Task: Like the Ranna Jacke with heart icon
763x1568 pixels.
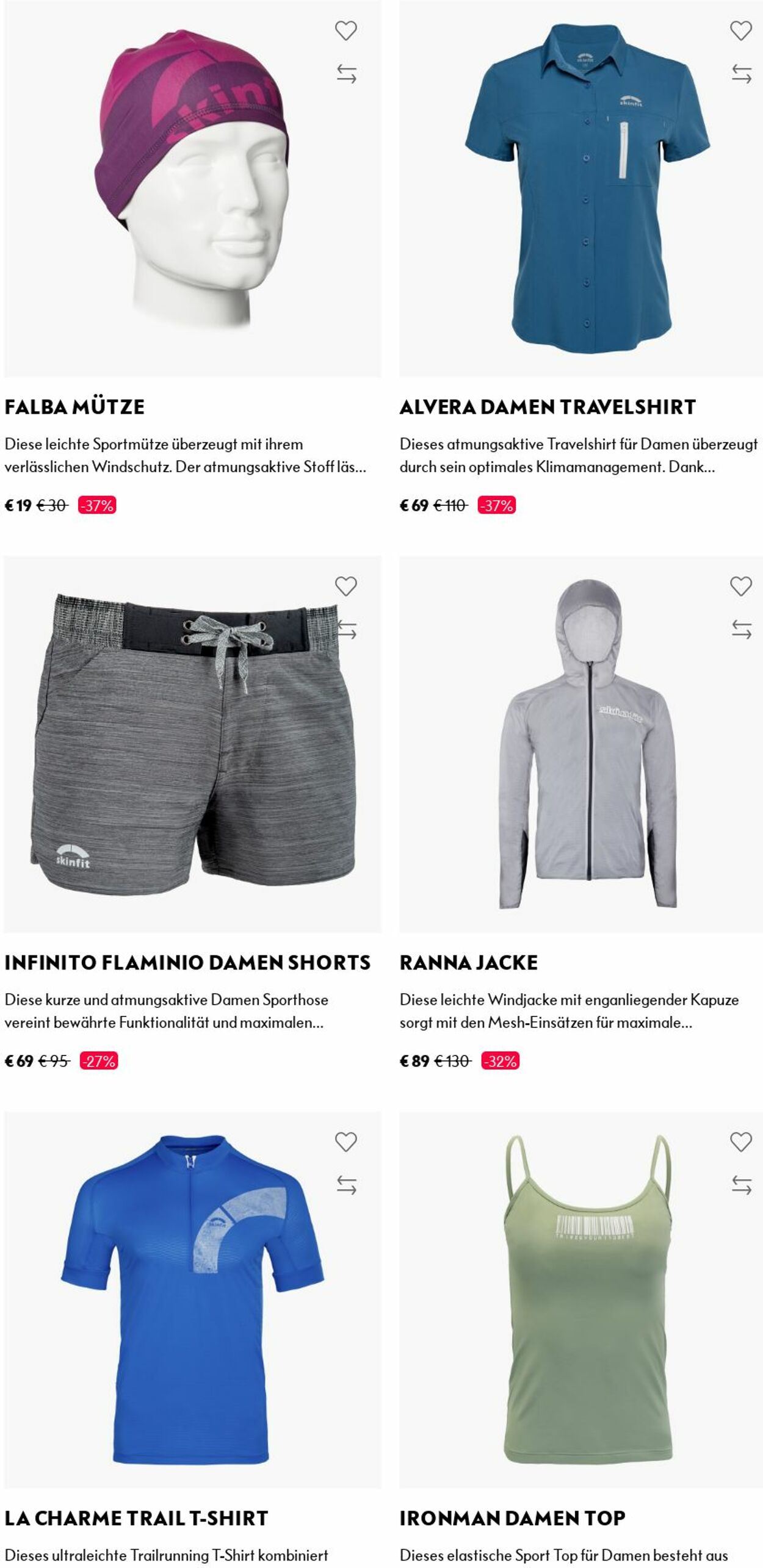Action: pos(740,586)
